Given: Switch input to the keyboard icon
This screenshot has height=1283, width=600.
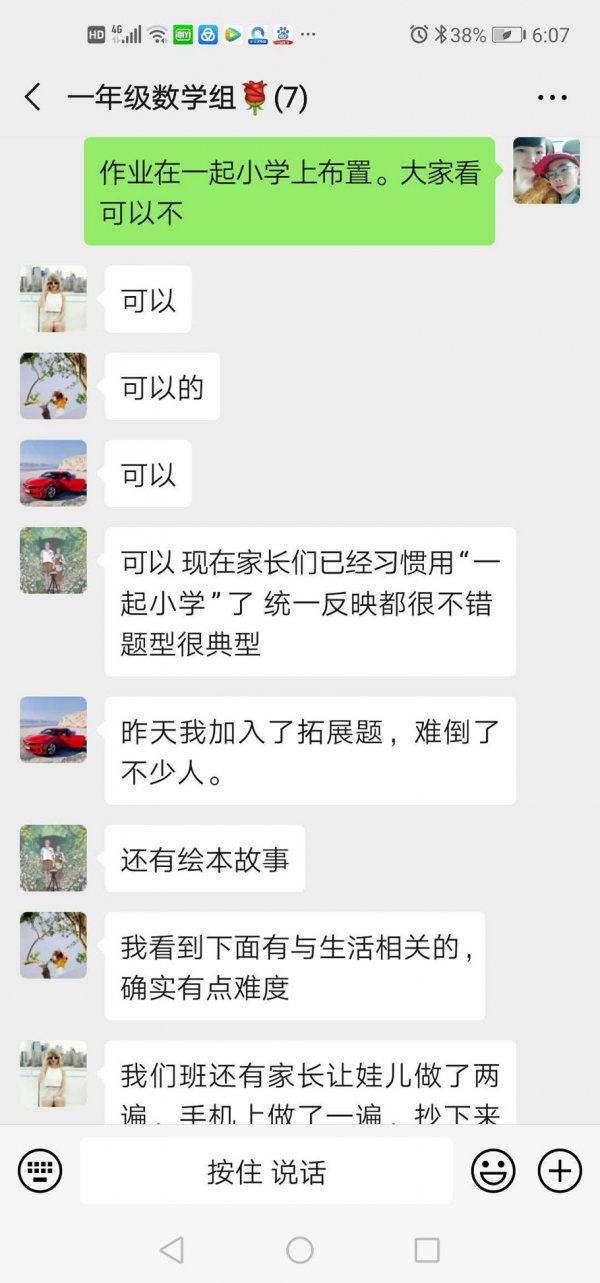Looking at the screenshot, I should (x=40, y=1170).
